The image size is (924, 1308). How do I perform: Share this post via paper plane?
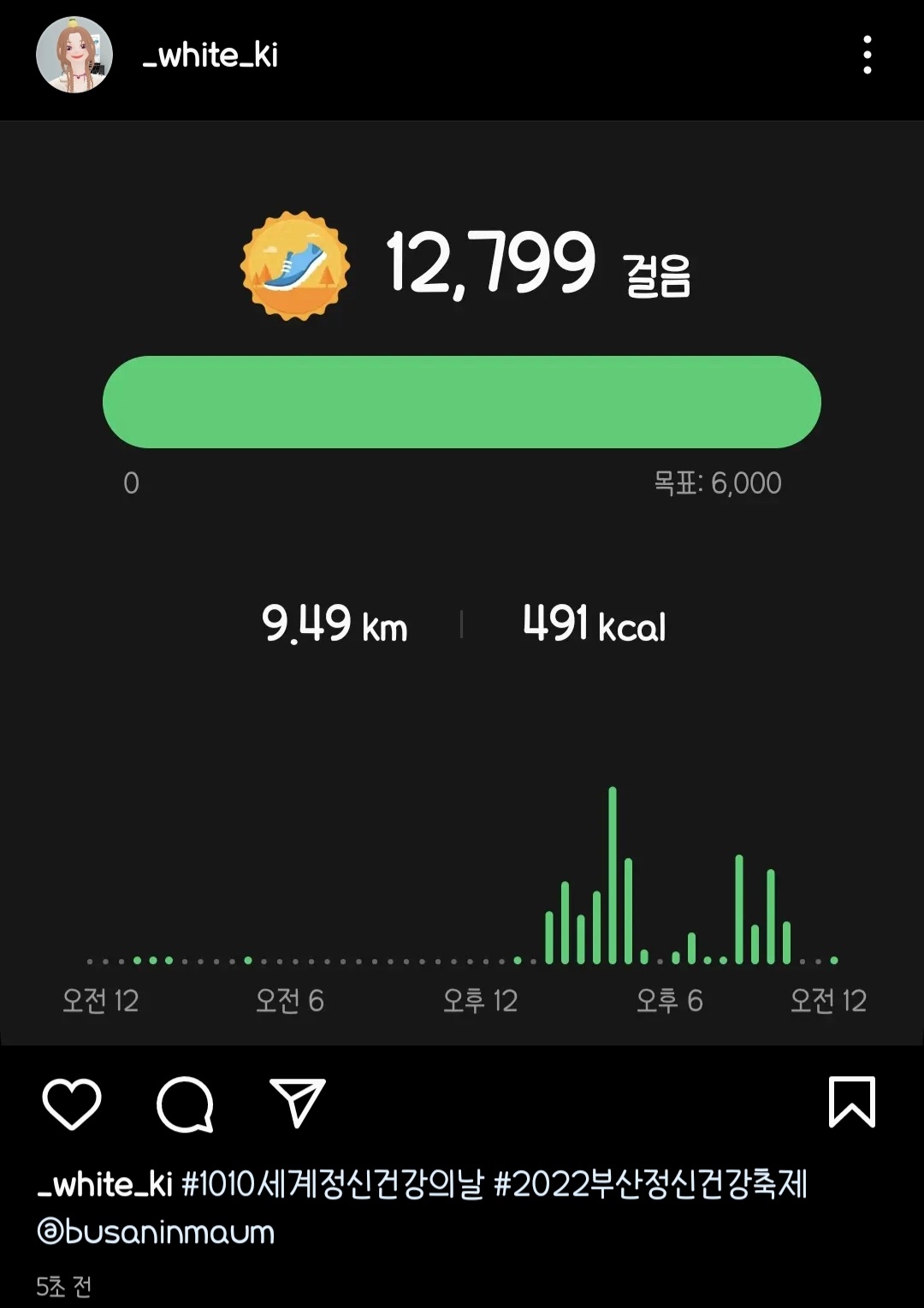[297, 1102]
